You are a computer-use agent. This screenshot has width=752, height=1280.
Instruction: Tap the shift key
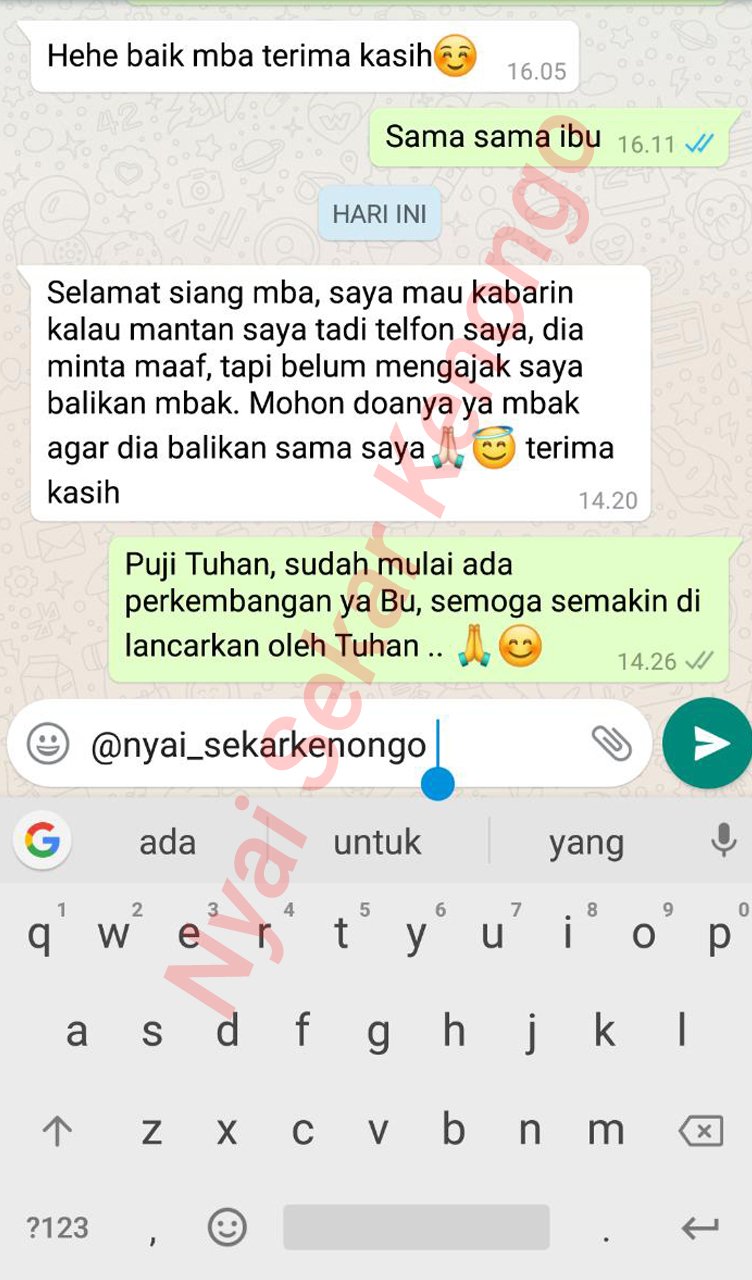pos(57,1131)
